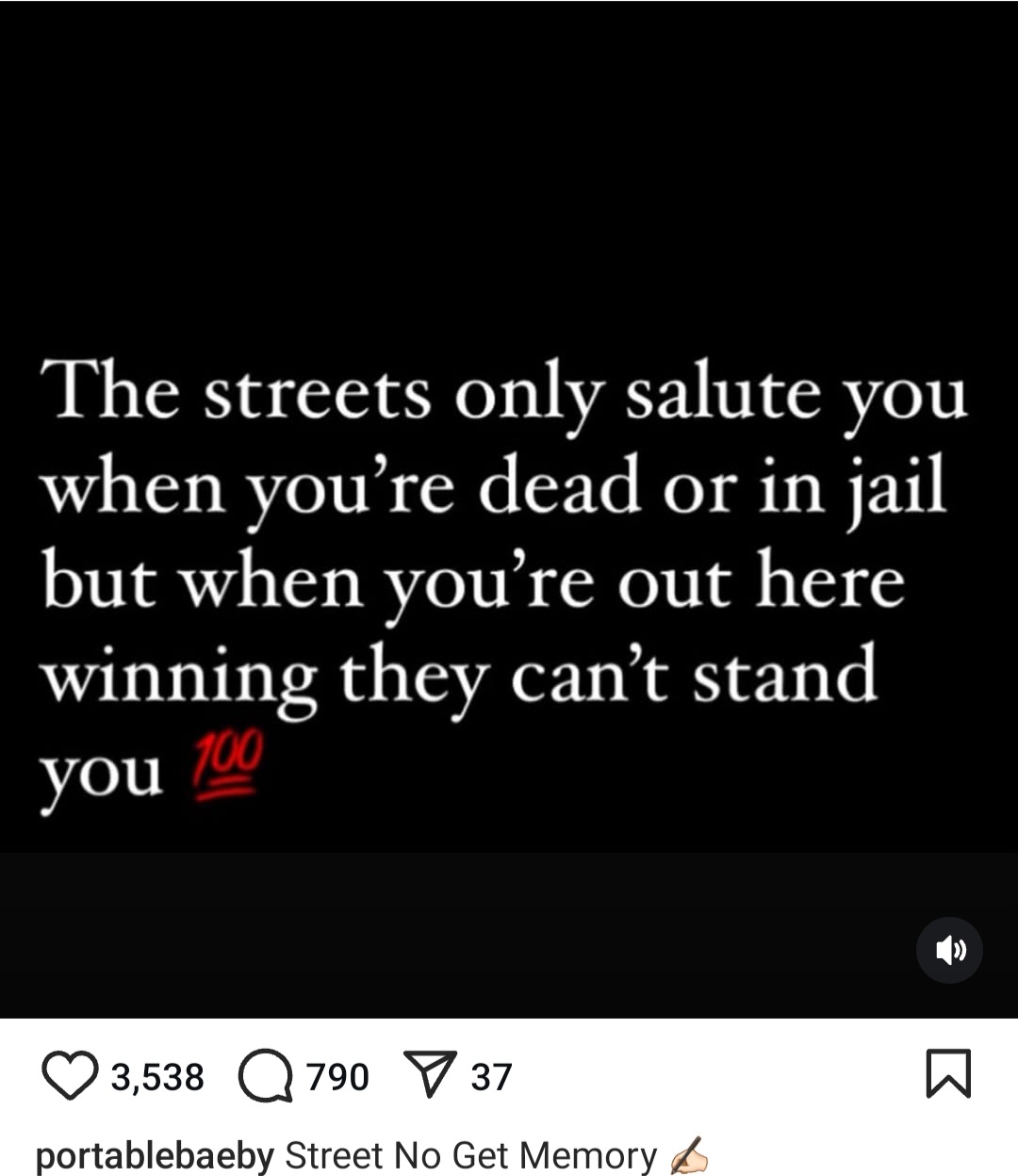Like the post by portablebaeby
1018x1176 pixels.
(70, 1076)
